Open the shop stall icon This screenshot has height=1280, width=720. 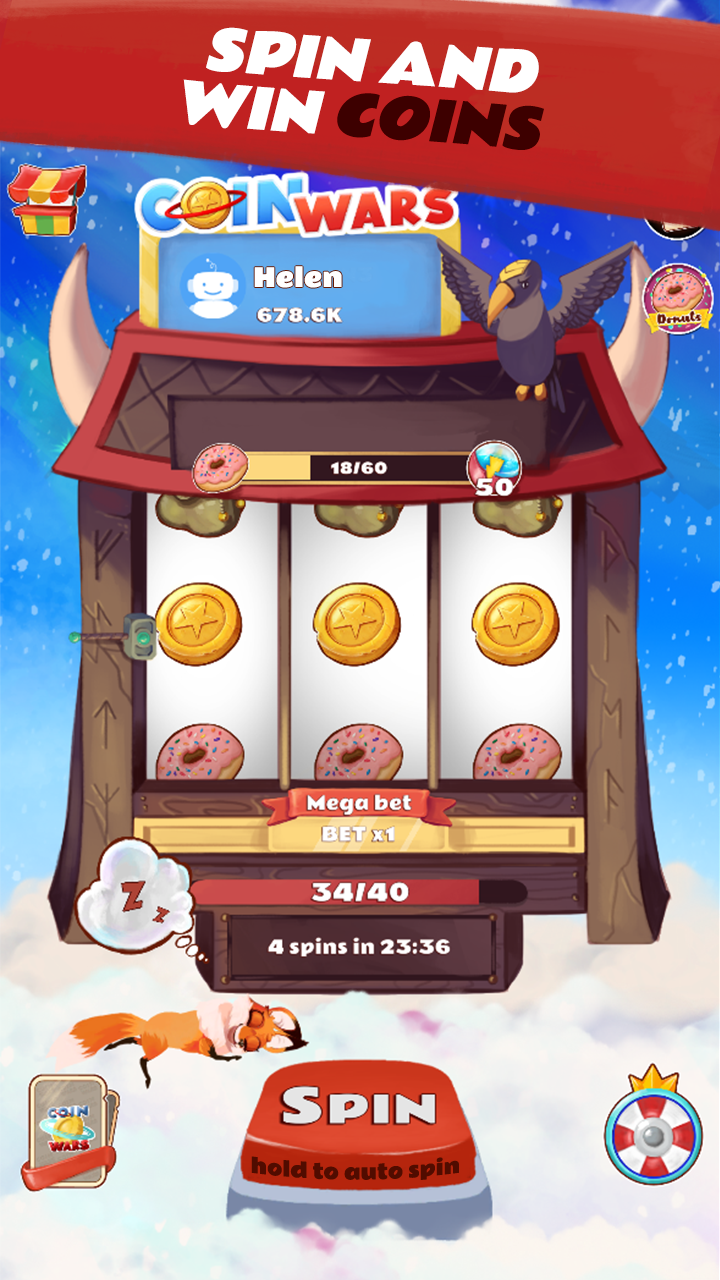point(47,201)
